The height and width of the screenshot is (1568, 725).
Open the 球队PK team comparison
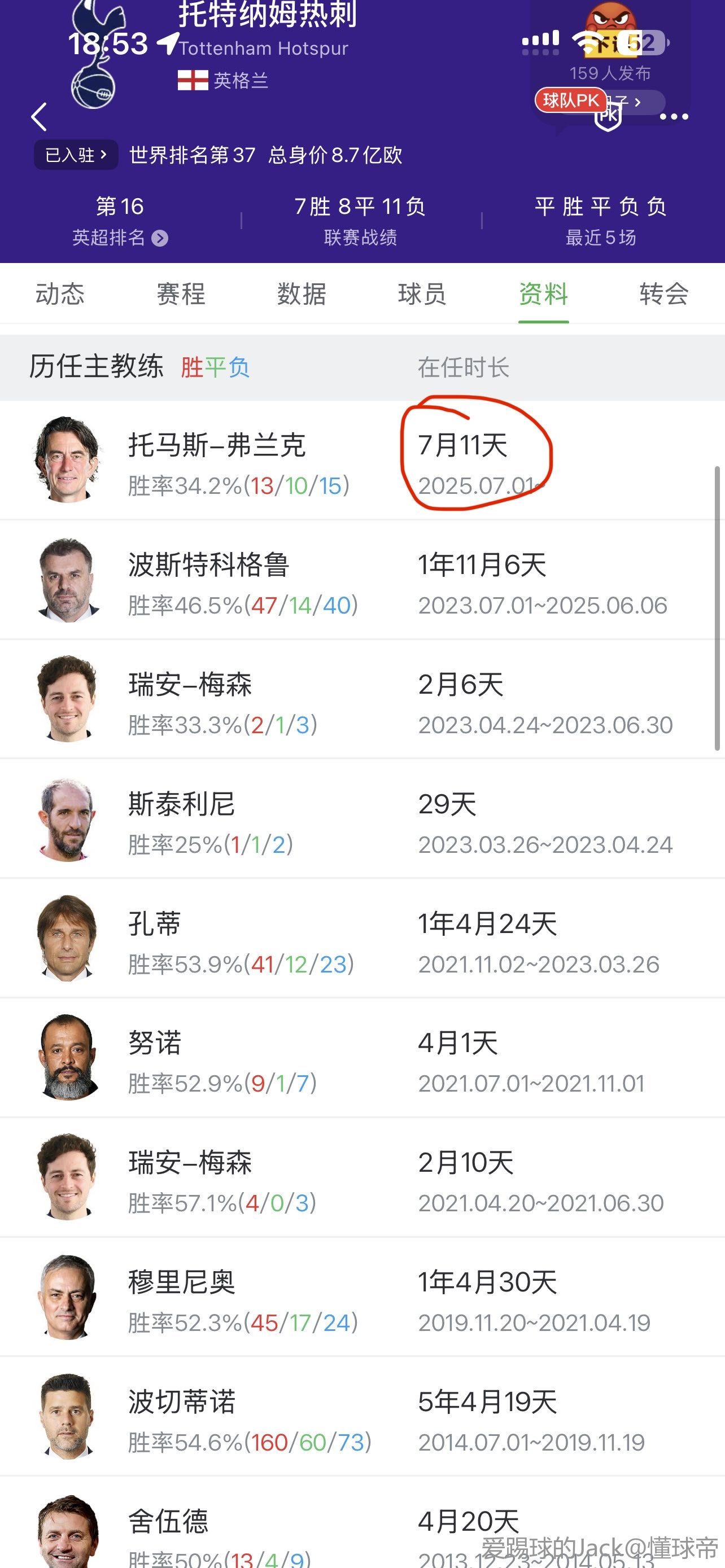570,100
